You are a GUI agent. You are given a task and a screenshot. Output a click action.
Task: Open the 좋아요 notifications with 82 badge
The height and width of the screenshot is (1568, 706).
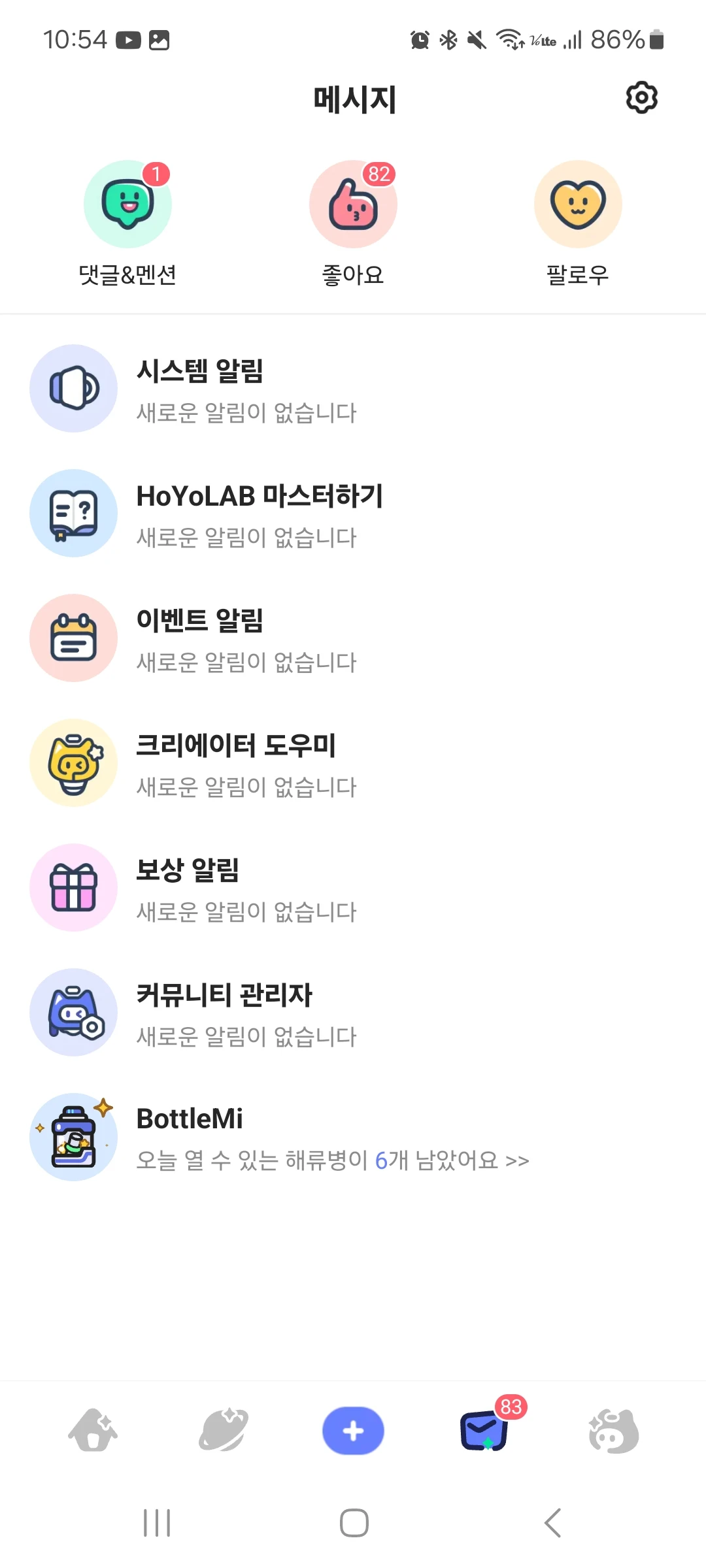point(353,204)
